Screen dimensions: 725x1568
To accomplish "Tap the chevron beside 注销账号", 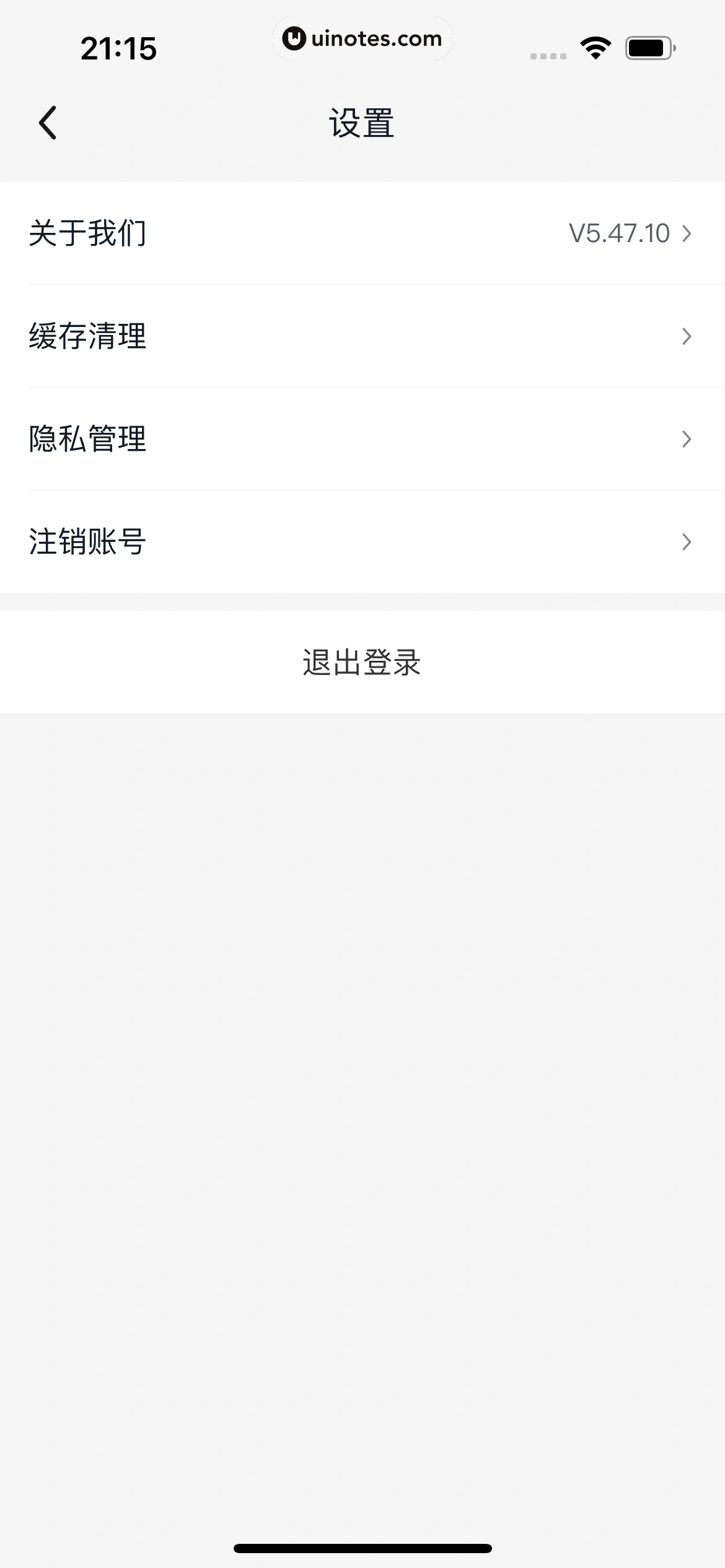I will [685, 542].
